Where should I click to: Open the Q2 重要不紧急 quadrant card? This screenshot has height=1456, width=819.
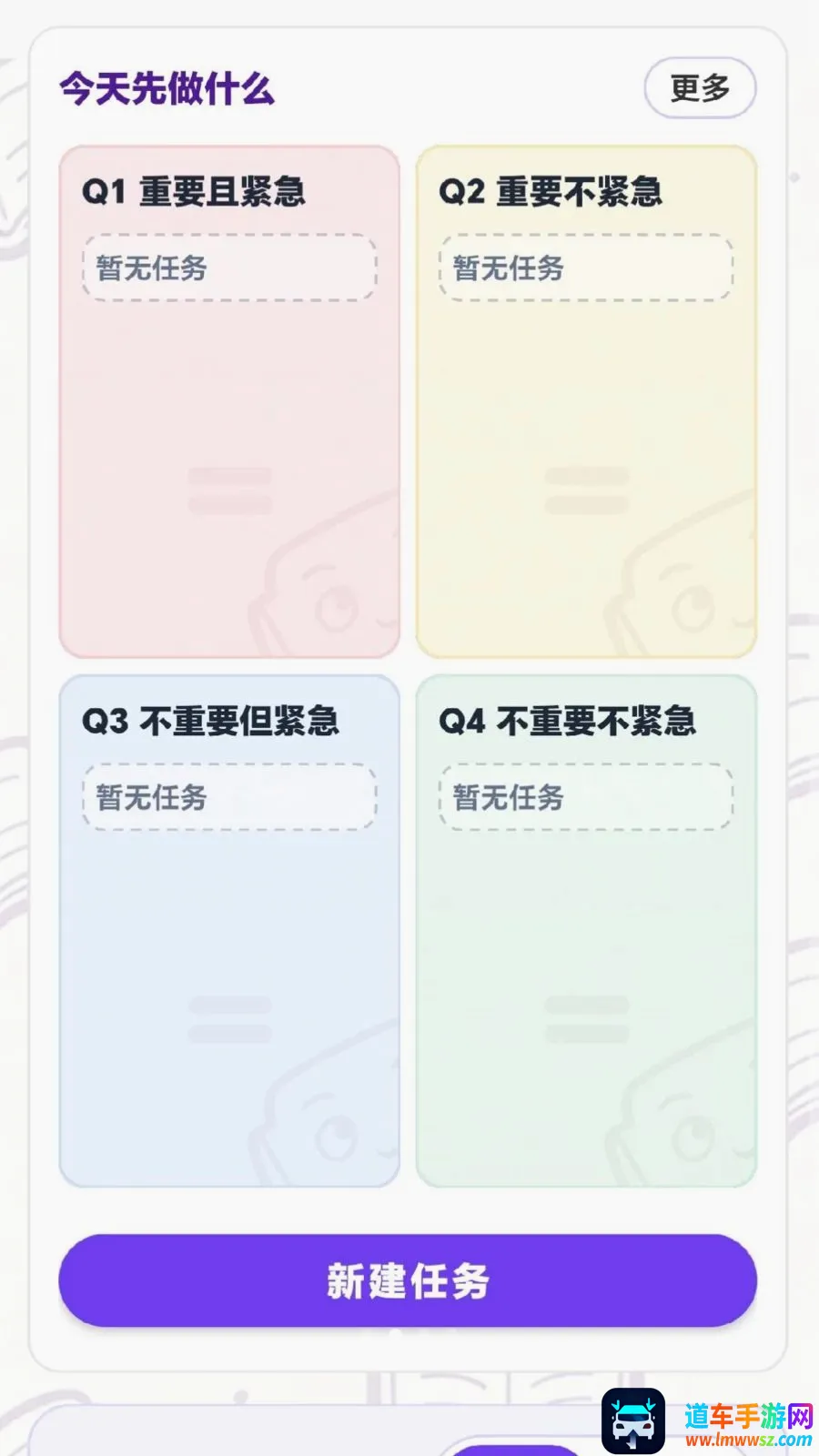coord(587,401)
